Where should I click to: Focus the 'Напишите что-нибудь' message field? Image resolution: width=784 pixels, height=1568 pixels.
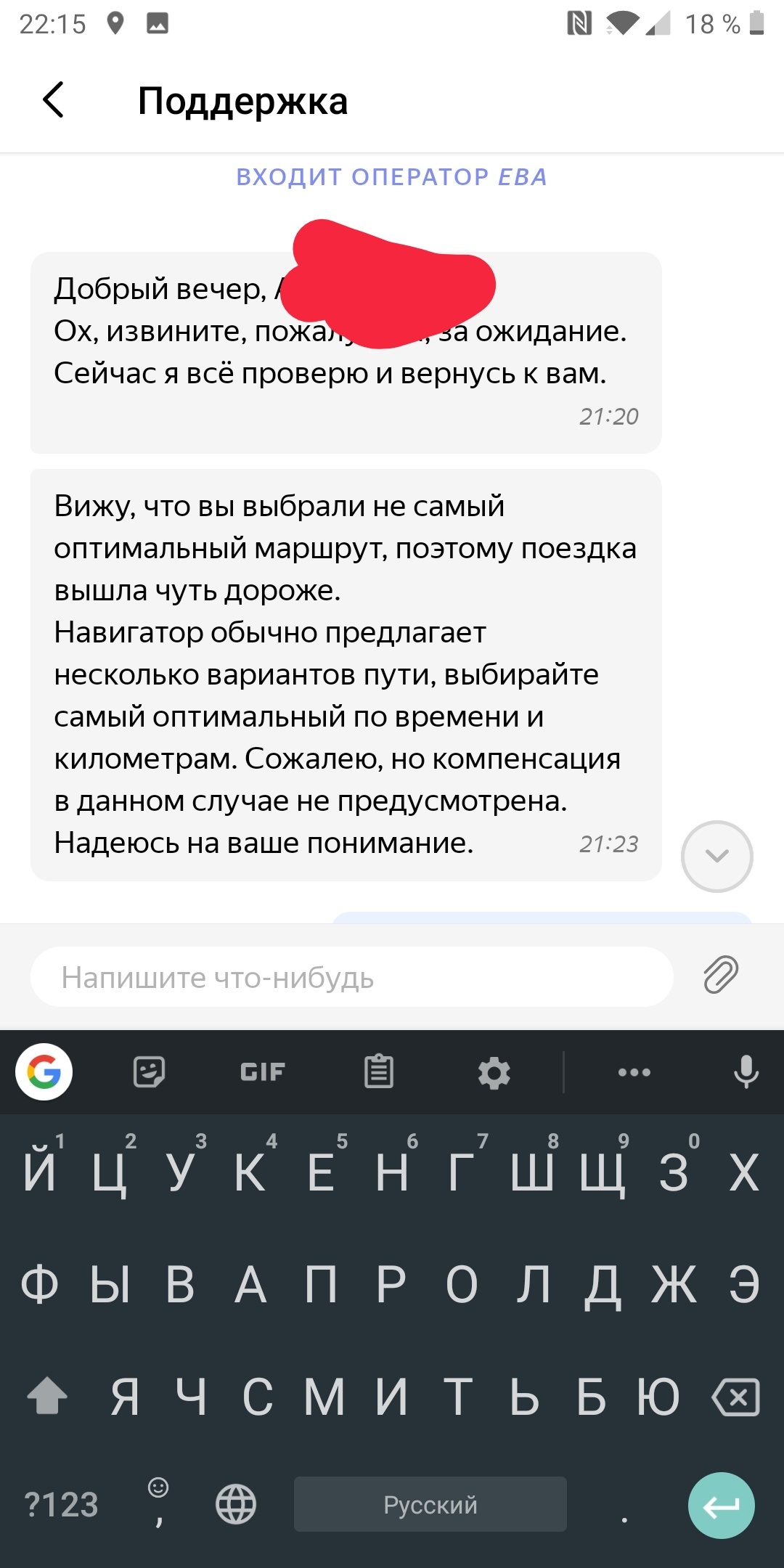[x=351, y=977]
